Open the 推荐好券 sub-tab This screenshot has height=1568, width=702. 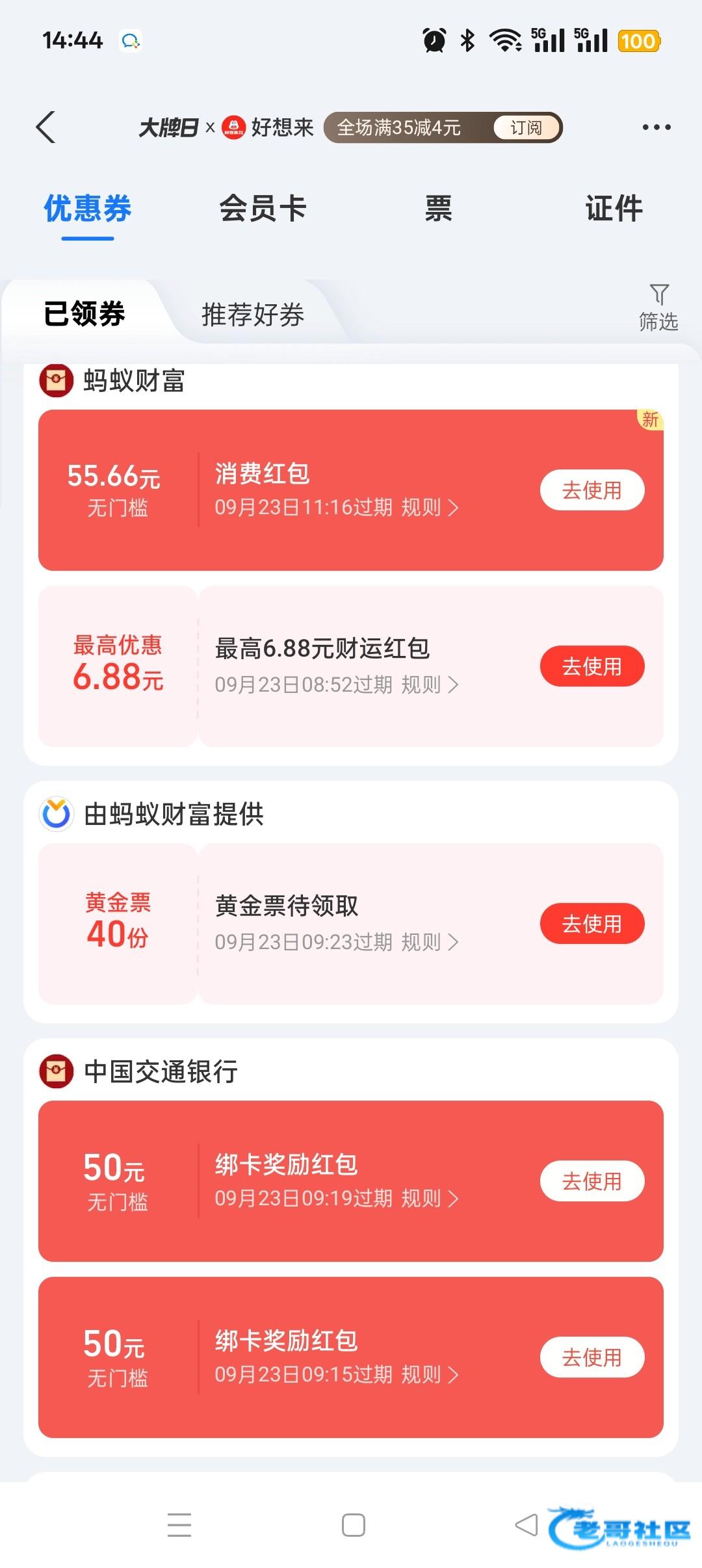point(253,315)
